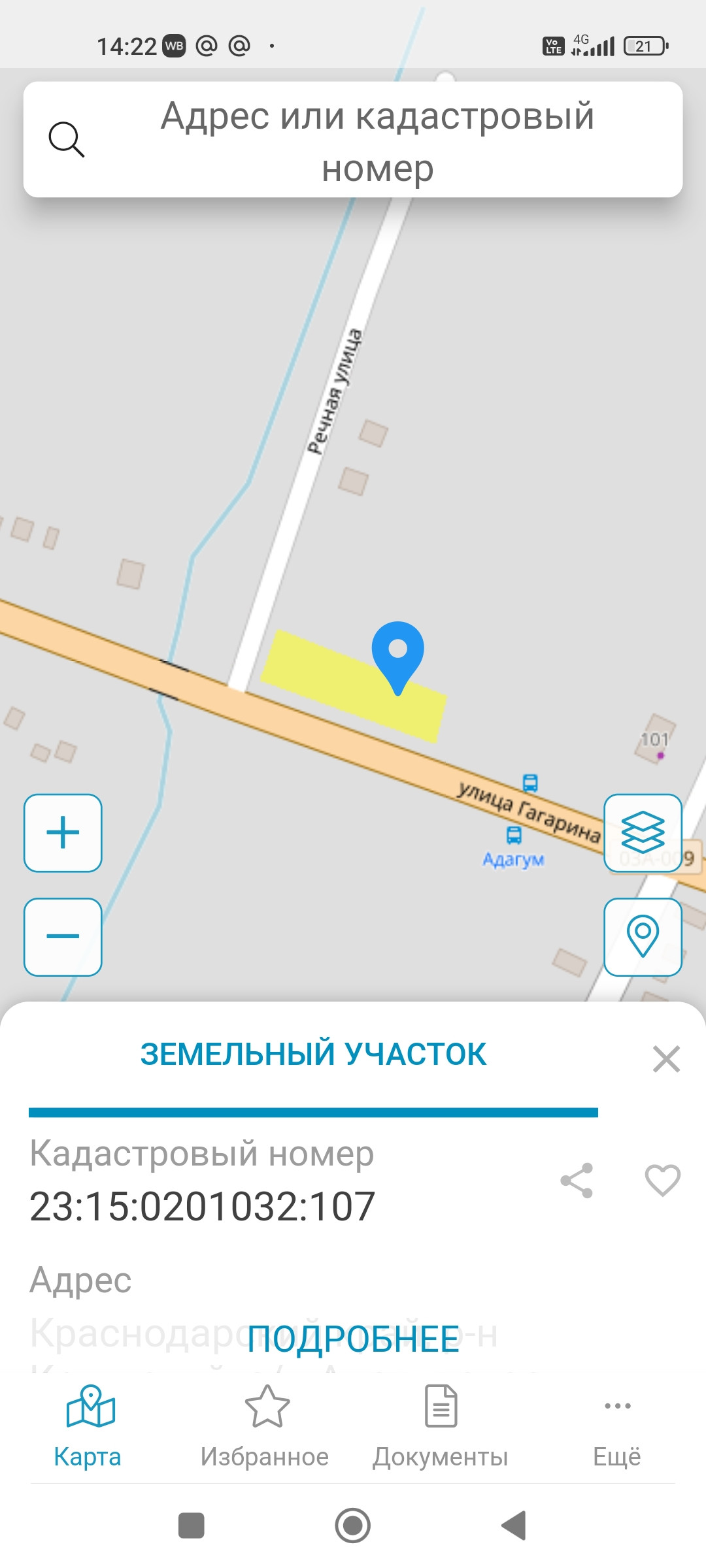Screen dimensions: 706x1568
Task: Go to the system home screen
Action: click(353, 1526)
